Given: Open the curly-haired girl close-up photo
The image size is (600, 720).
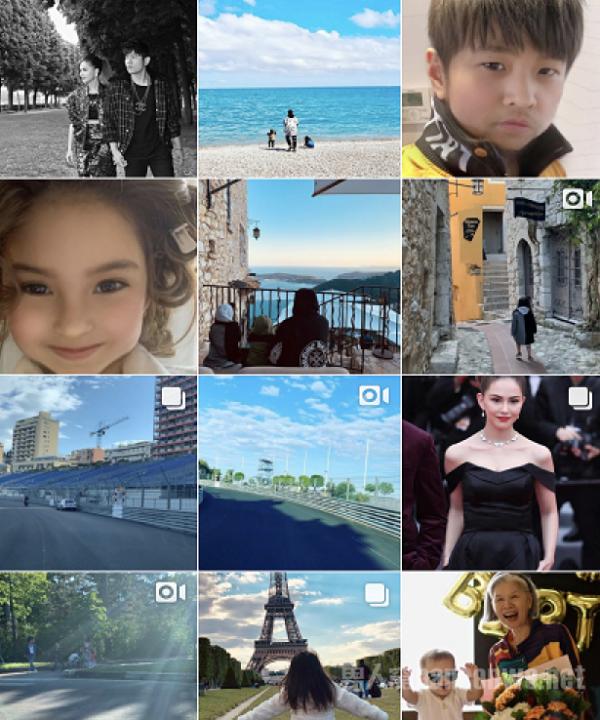Looking at the screenshot, I should 98,277.
